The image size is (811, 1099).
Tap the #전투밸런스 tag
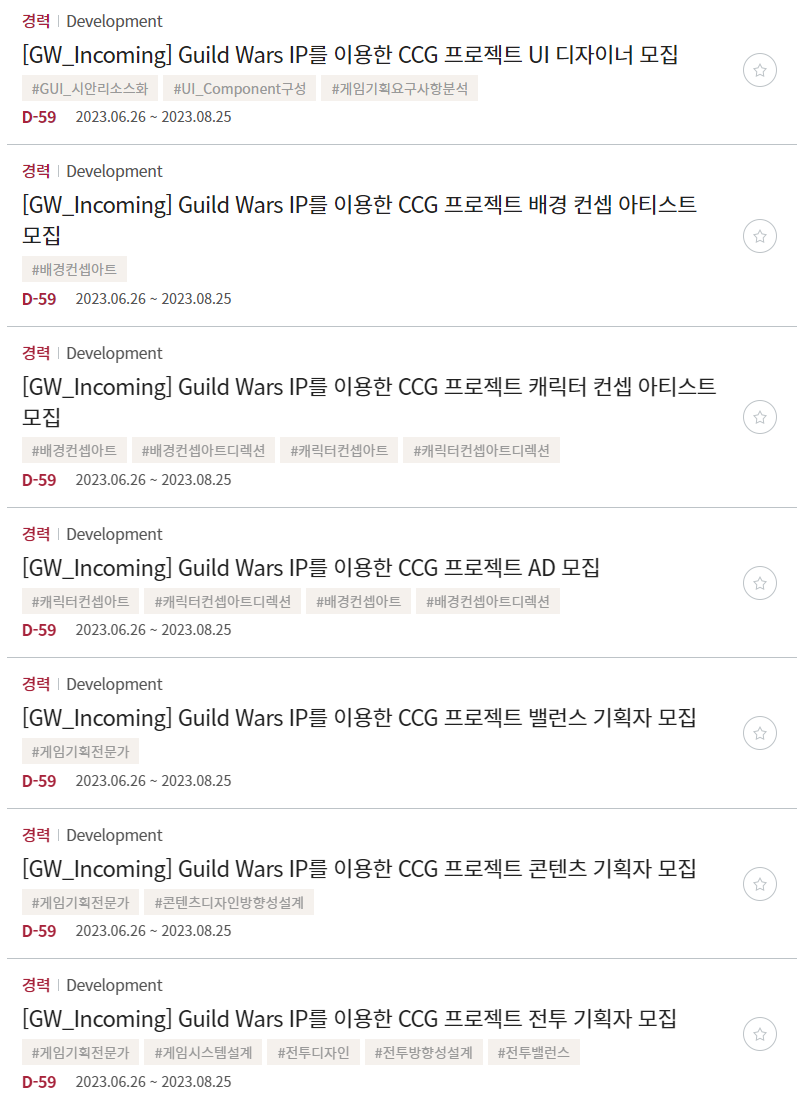[x=534, y=1053]
